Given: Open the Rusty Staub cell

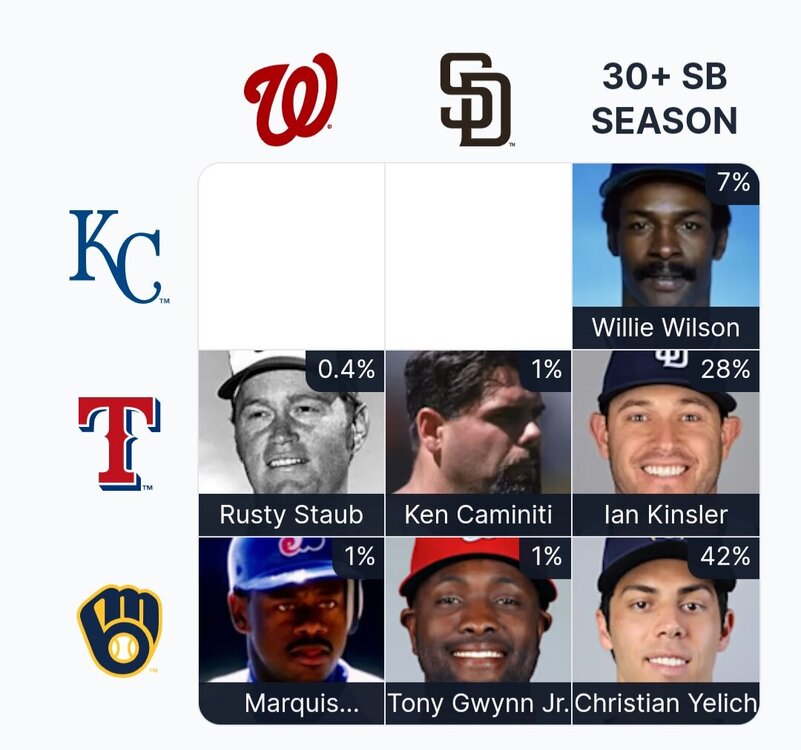Looking at the screenshot, I should tap(291, 443).
